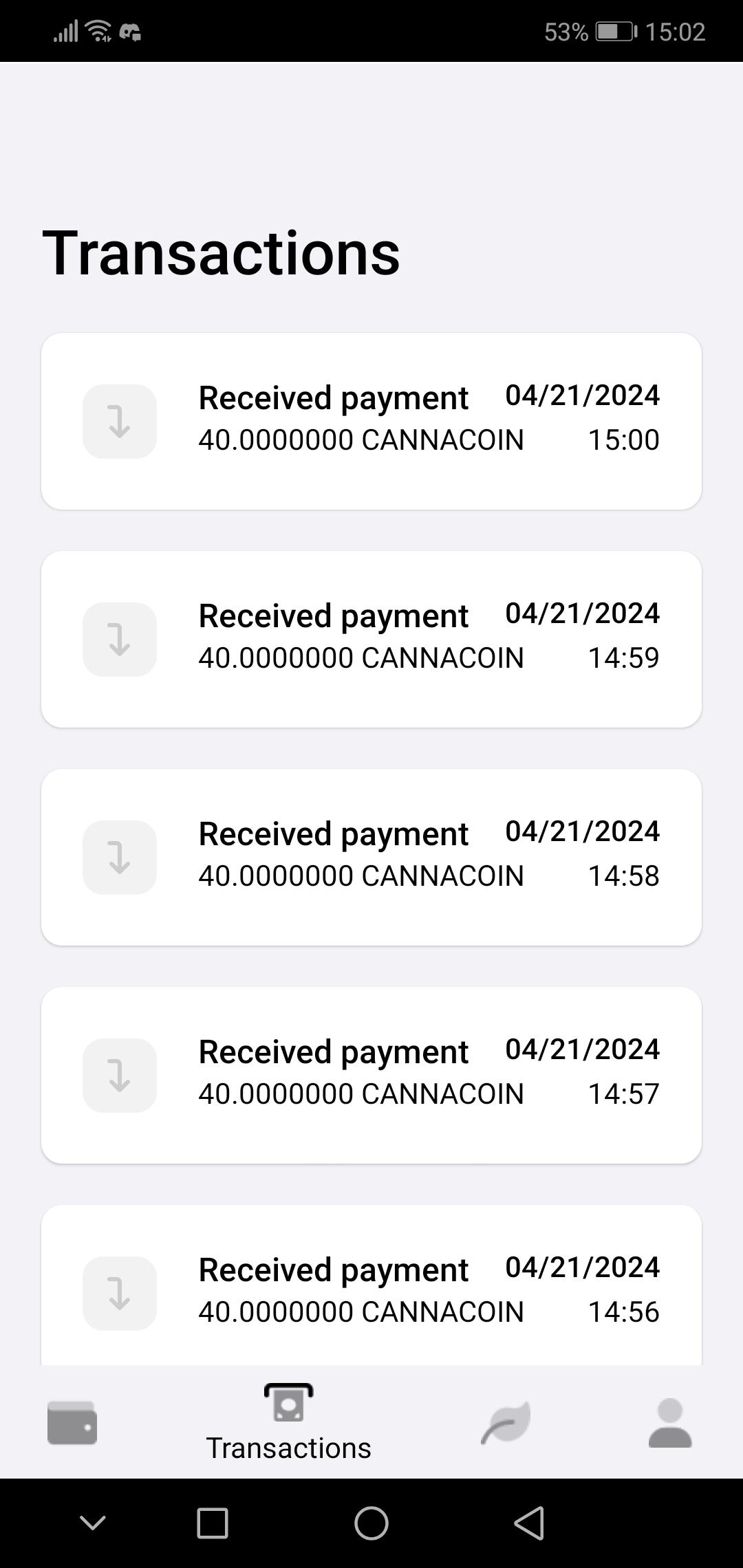The width and height of the screenshot is (743, 1568).
Task: Select the 14:58 received payment card
Action: point(371,857)
